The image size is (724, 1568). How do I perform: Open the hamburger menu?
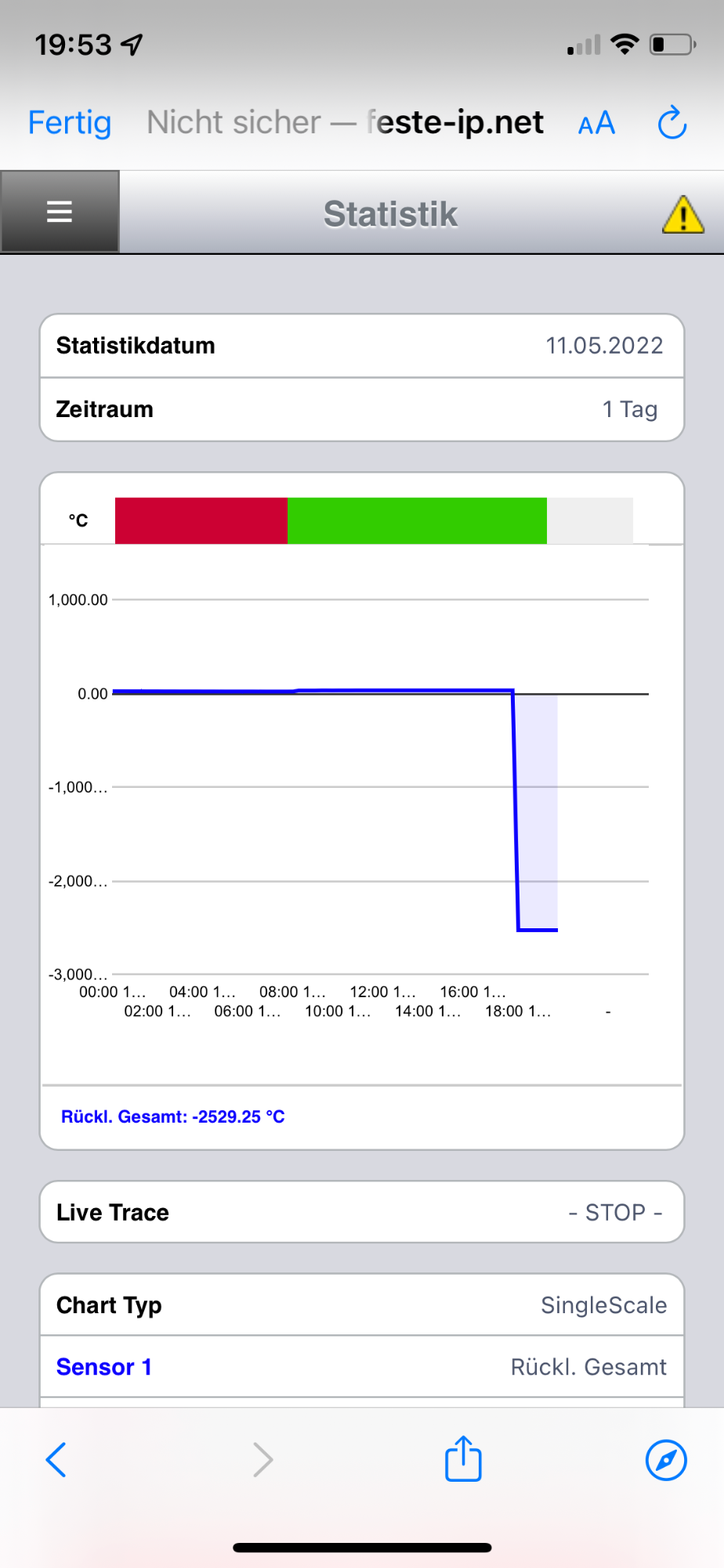(60, 212)
